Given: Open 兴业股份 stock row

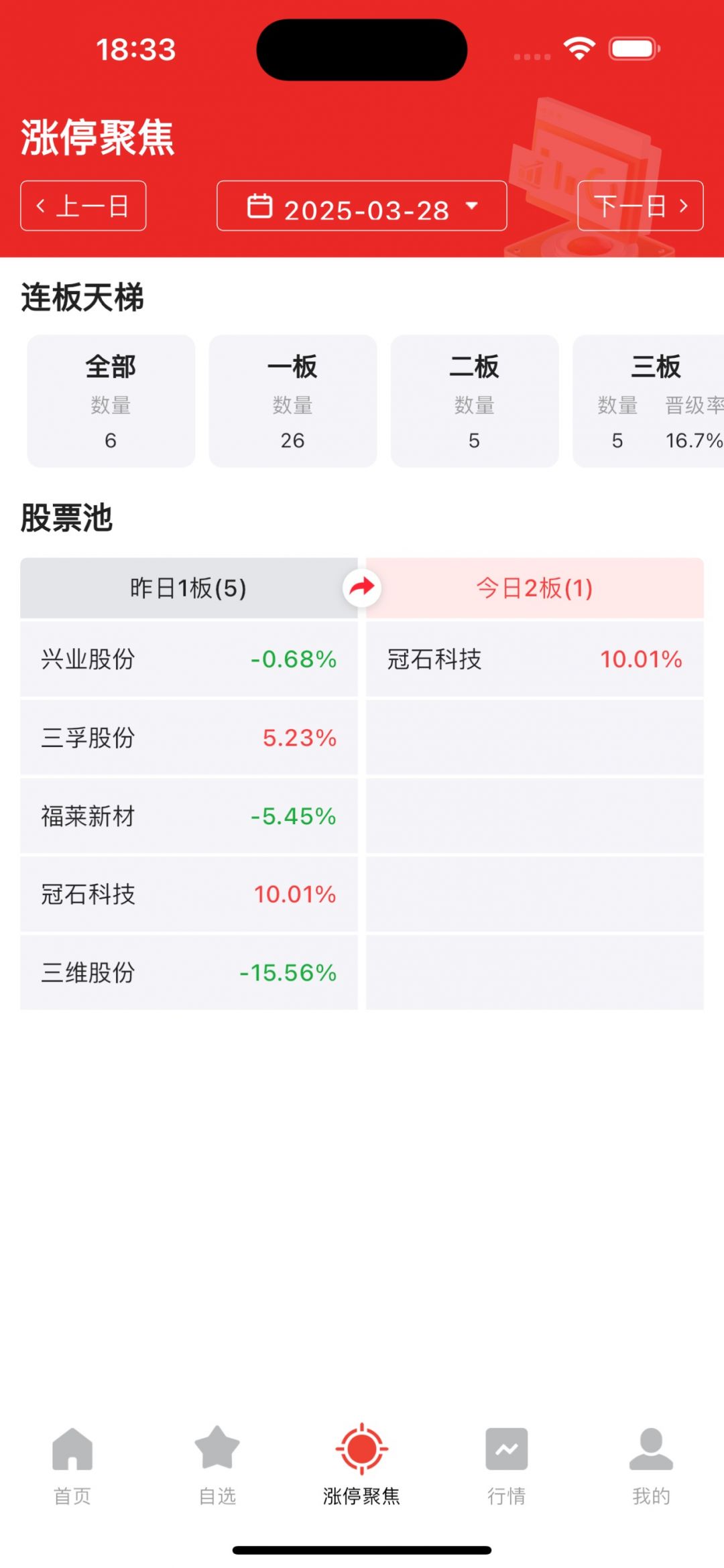Looking at the screenshot, I should tap(188, 659).
